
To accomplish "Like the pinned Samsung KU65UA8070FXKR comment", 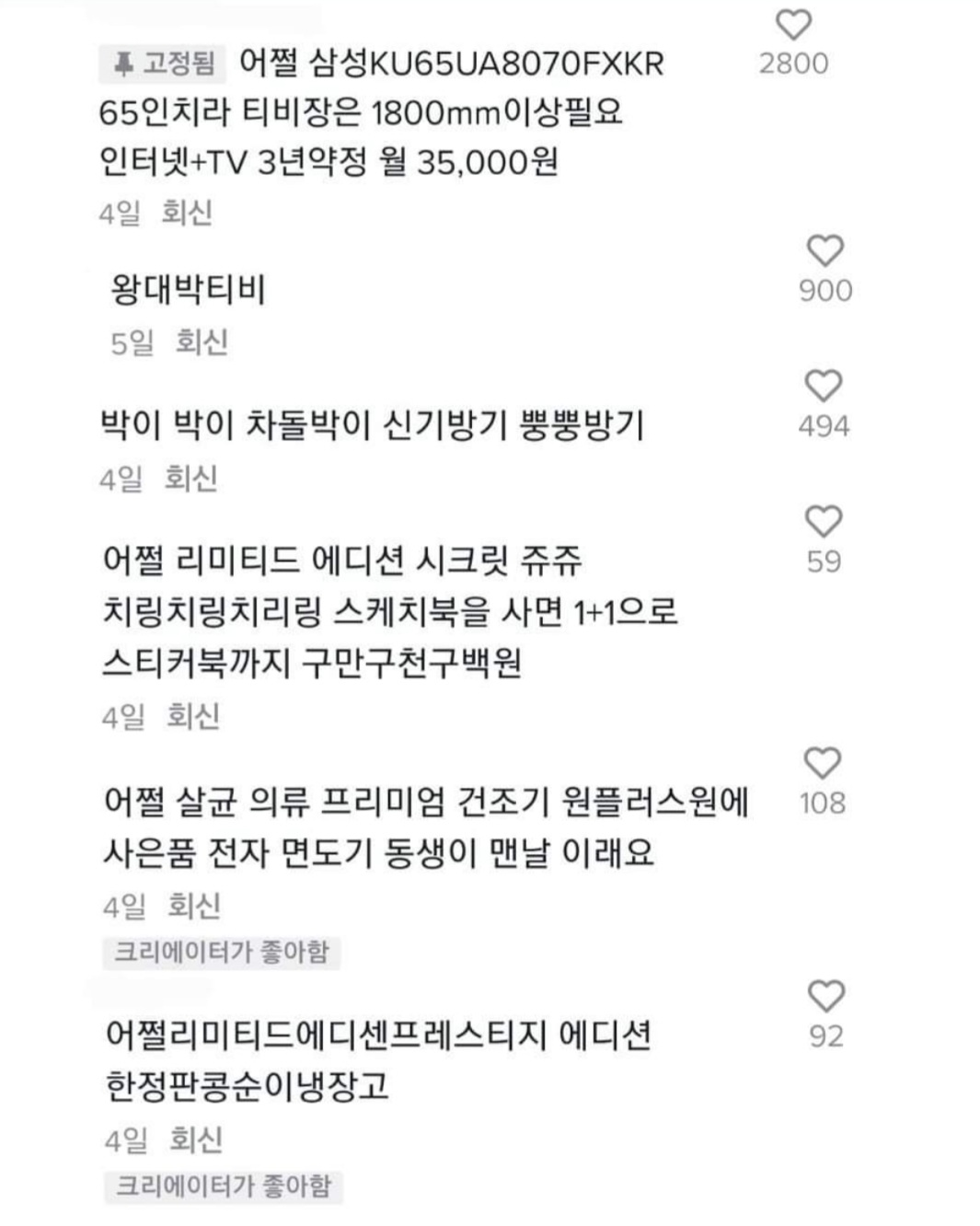I will 793,25.
